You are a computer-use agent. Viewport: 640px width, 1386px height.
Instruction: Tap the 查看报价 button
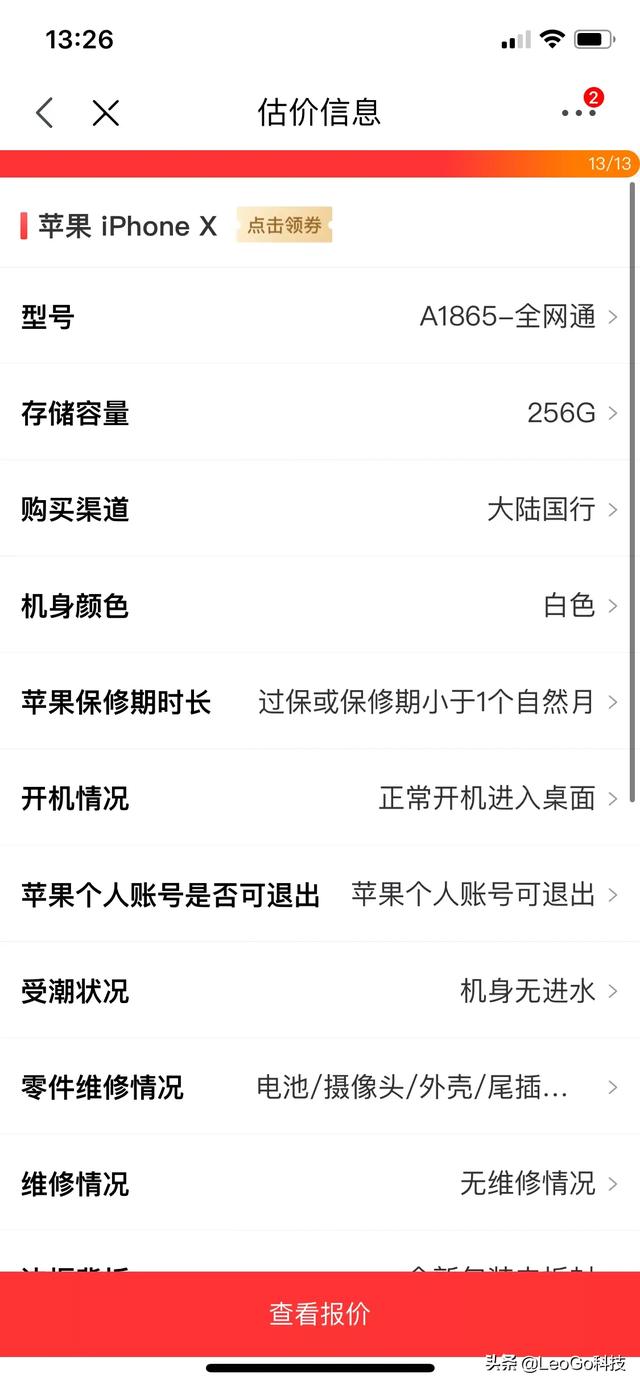(320, 1313)
